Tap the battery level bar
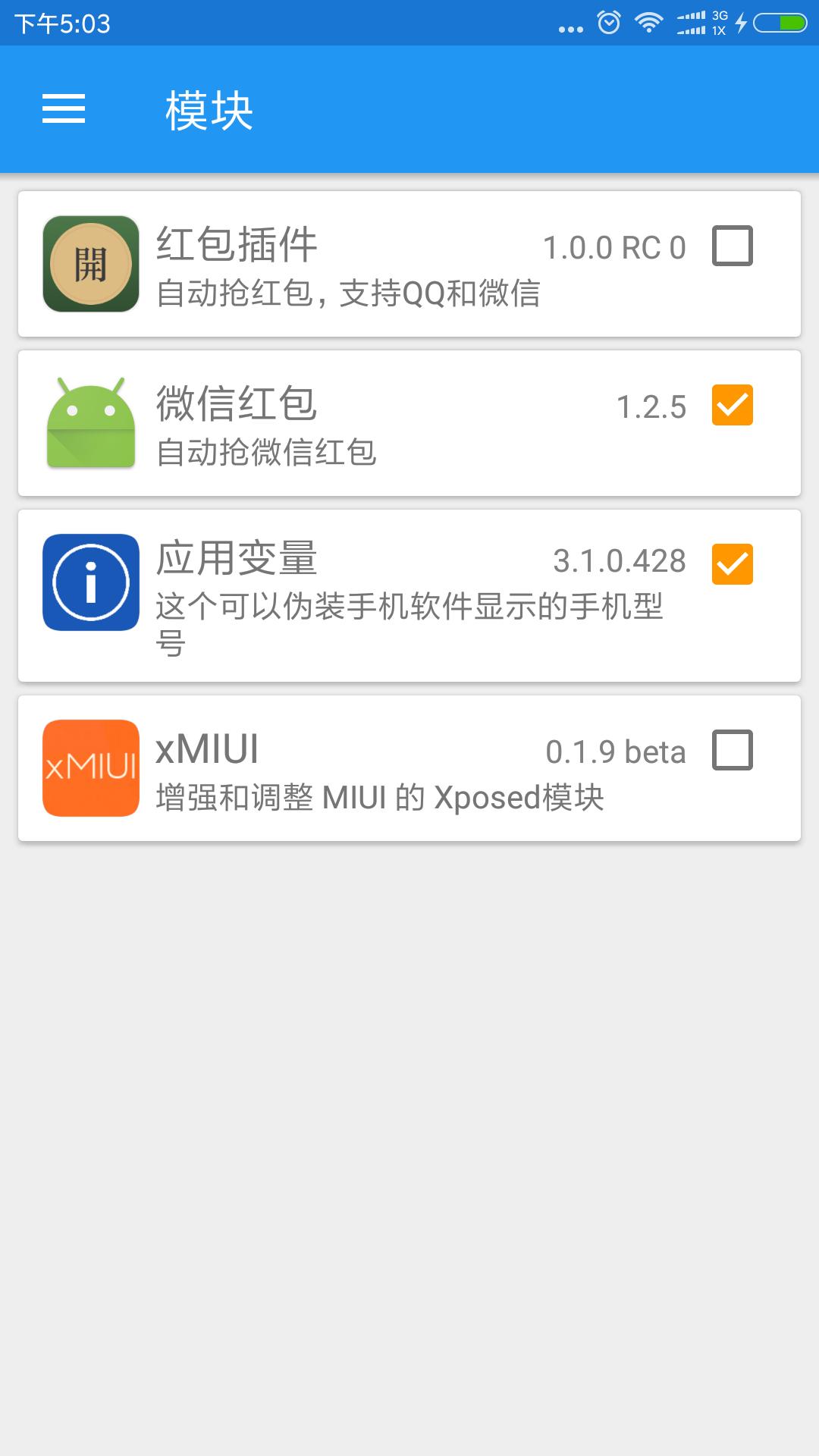 pyautogui.click(x=781, y=21)
